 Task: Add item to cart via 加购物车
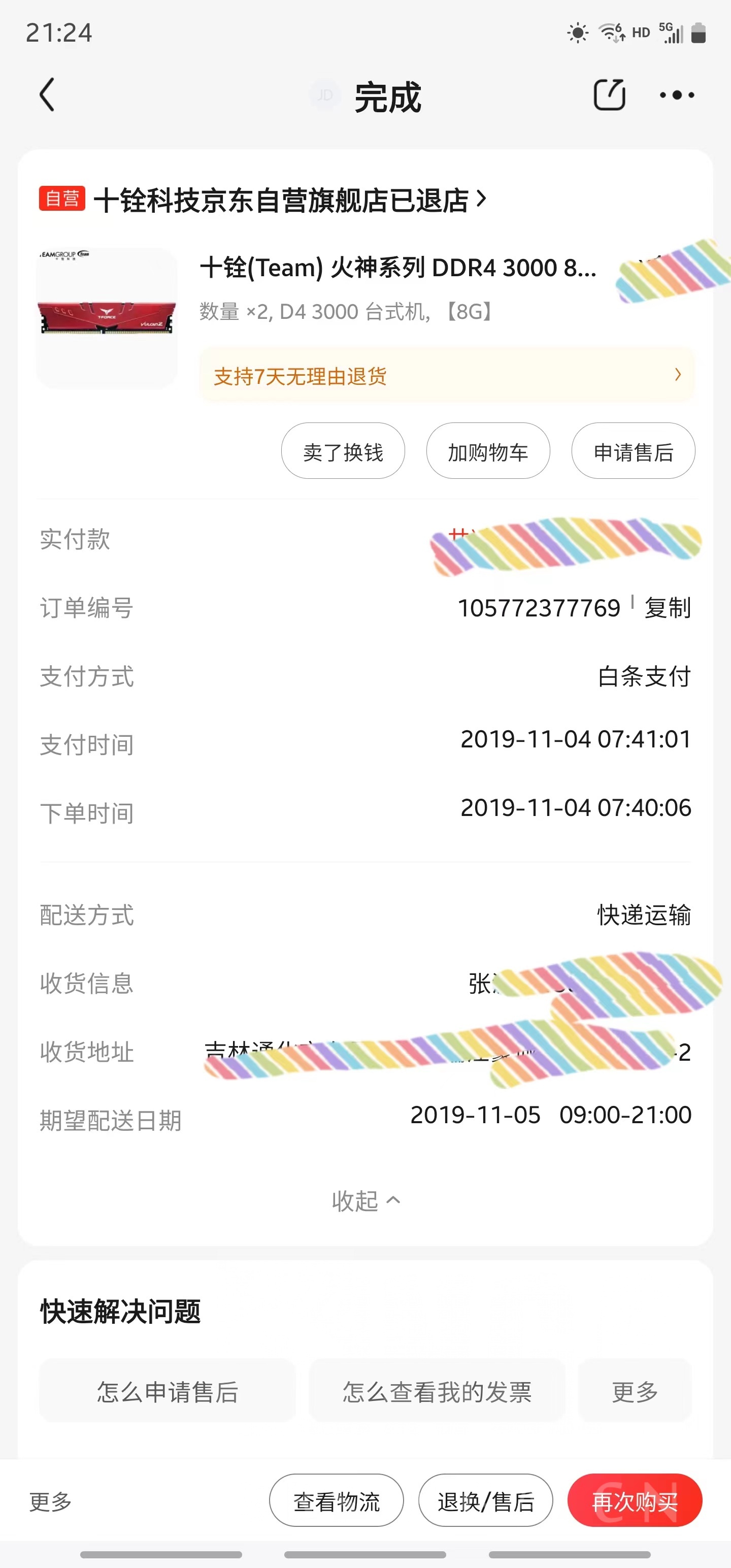[x=487, y=451]
